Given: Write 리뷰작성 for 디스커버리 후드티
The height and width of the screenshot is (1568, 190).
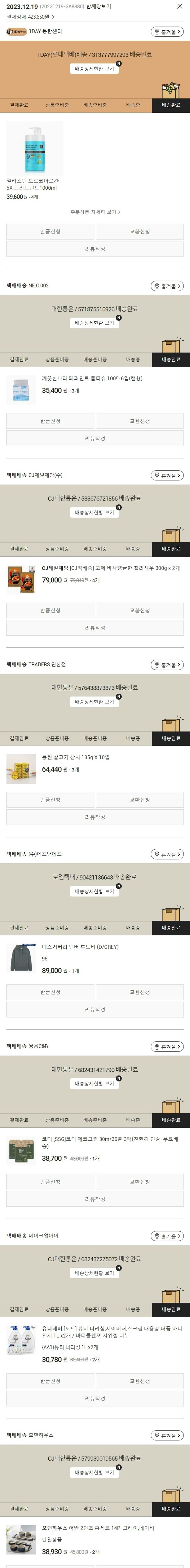Looking at the screenshot, I should (x=95, y=1009).
